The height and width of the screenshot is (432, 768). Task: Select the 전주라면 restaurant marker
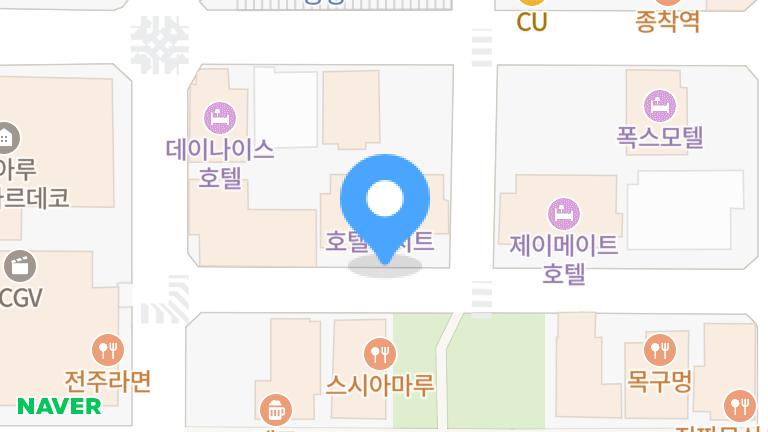point(107,350)
